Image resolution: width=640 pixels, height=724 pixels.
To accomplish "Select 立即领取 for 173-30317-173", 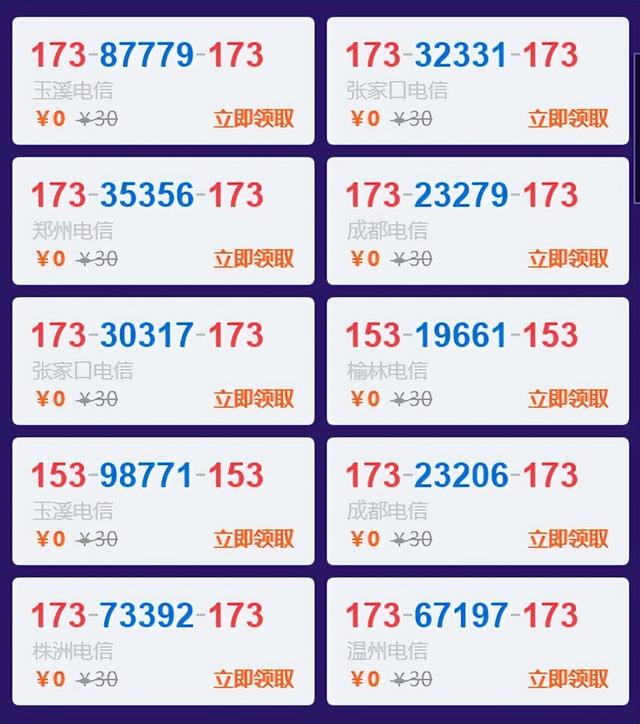I will tap(254, 398).
